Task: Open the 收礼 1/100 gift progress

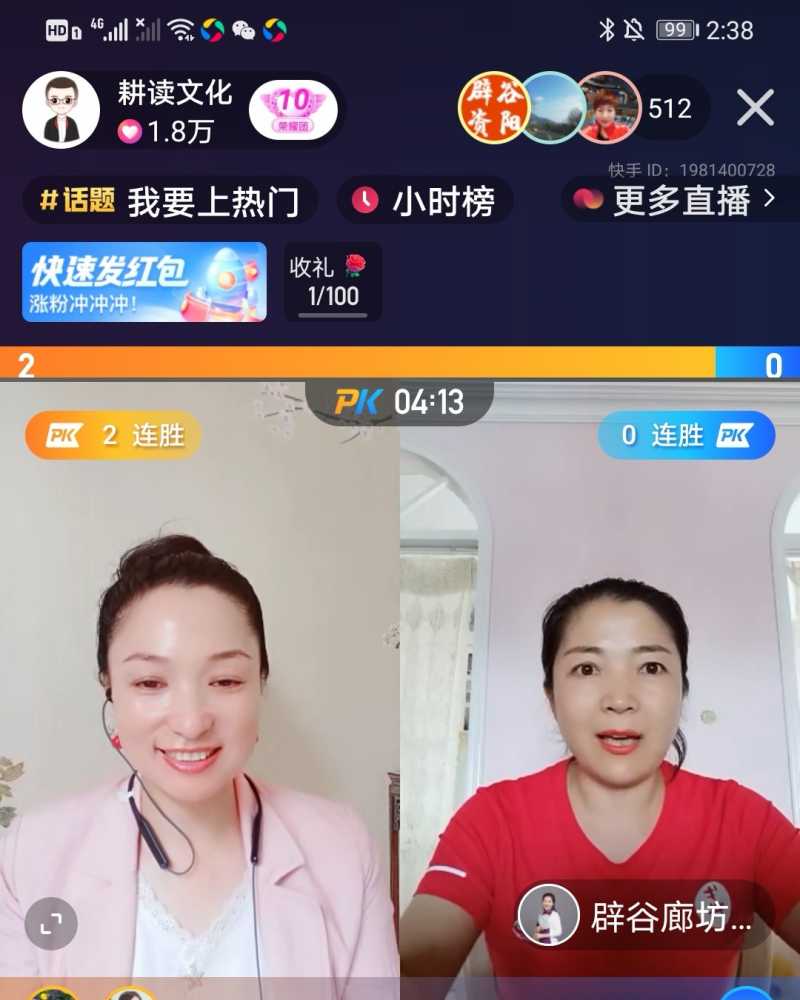Action: [x=332, y=282]
